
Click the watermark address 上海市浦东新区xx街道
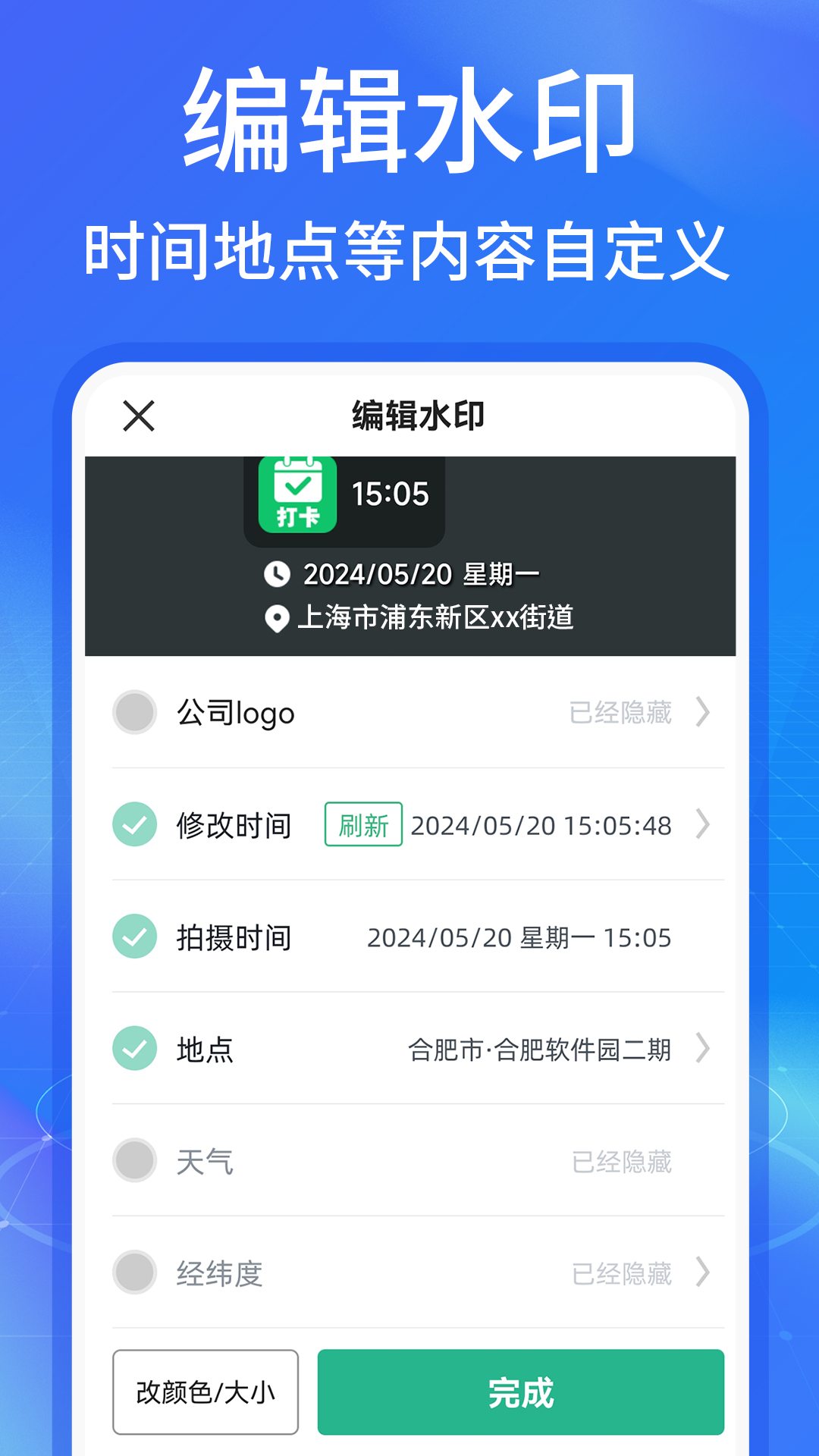click(x=436, y=618)
